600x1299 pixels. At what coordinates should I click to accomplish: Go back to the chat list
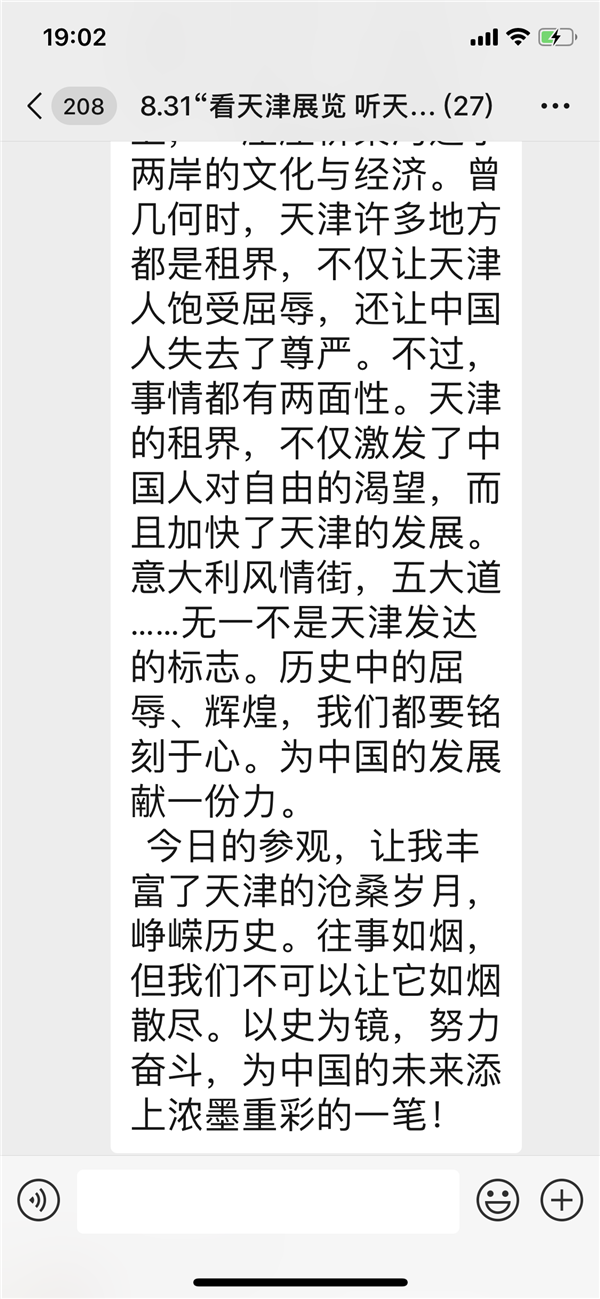click(x=36, y=106)
